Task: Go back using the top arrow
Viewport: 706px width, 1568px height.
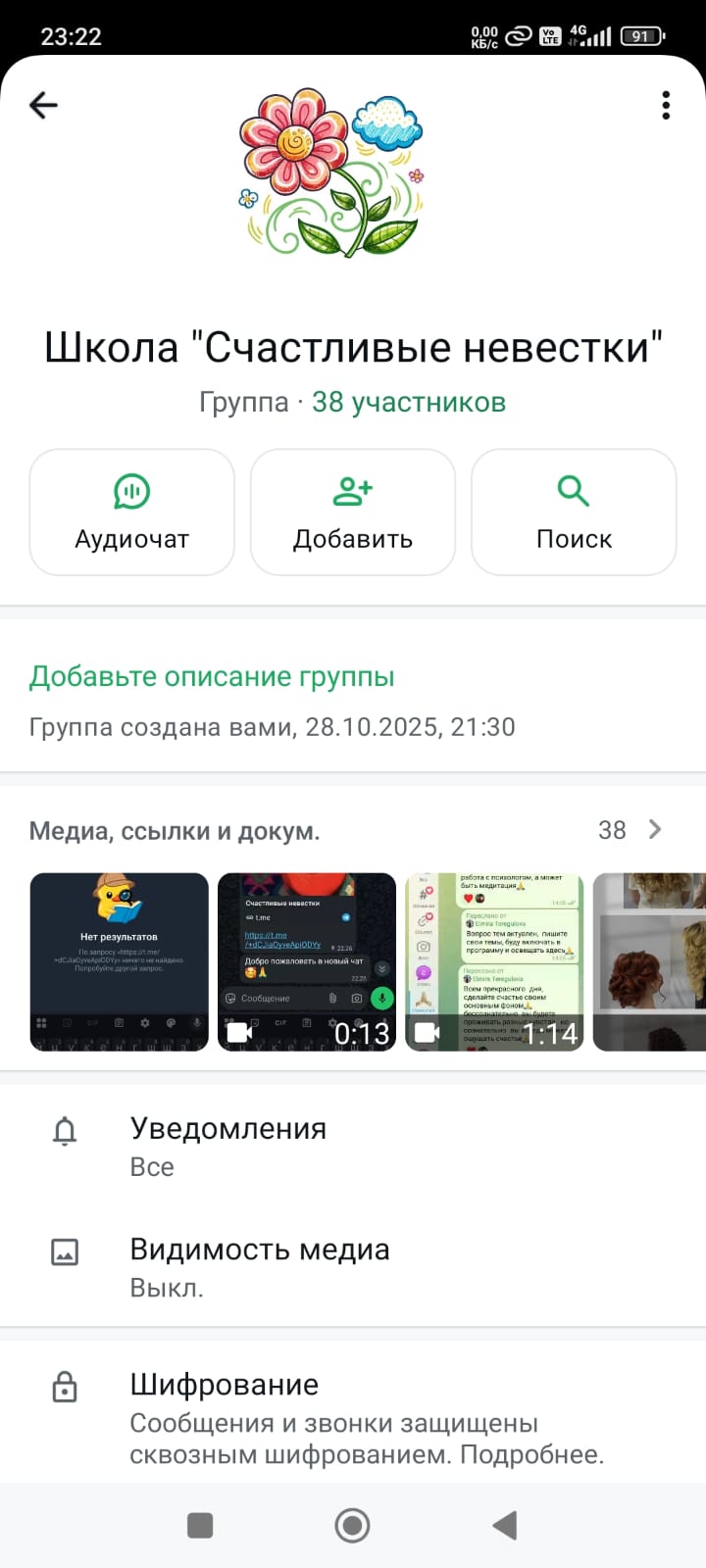Action: click(x=44, y=105)
